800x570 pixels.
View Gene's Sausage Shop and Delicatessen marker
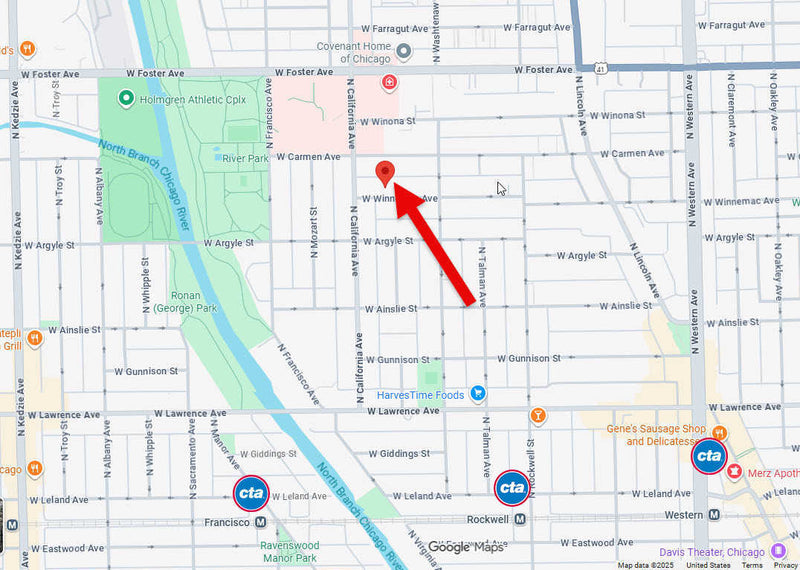tap(717, 432)
